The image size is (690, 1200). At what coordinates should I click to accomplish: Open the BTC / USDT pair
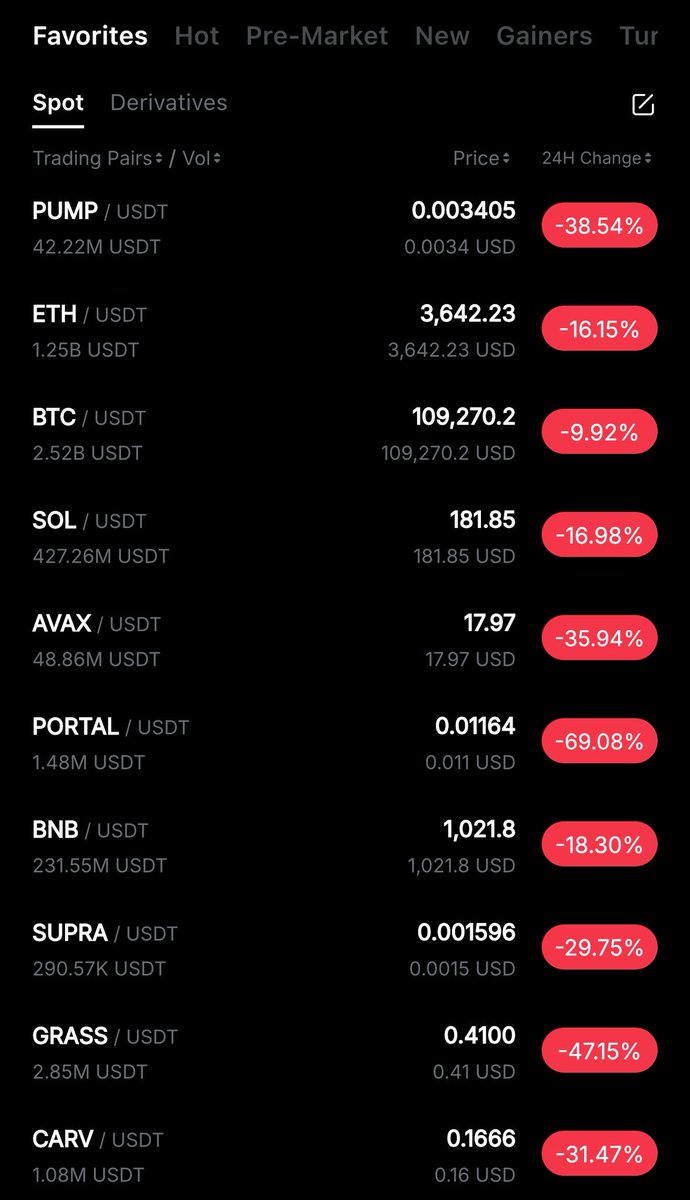tap(345, 433)
